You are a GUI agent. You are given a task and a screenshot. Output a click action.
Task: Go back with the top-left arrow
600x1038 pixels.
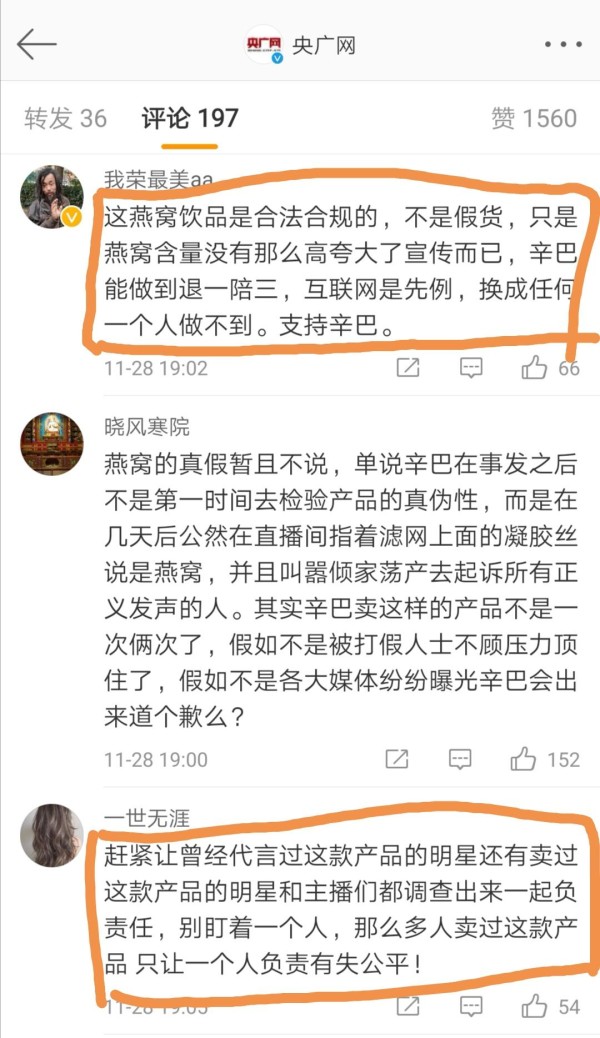(x=36, y=44)
